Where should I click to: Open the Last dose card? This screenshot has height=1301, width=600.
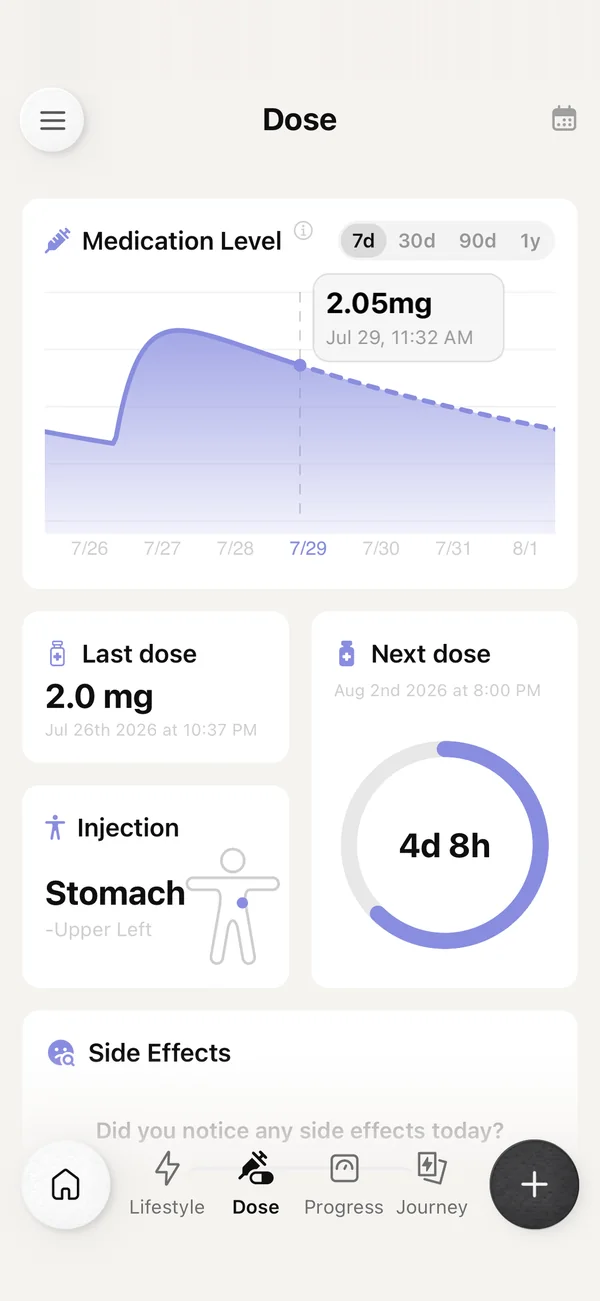click(156, 687)
